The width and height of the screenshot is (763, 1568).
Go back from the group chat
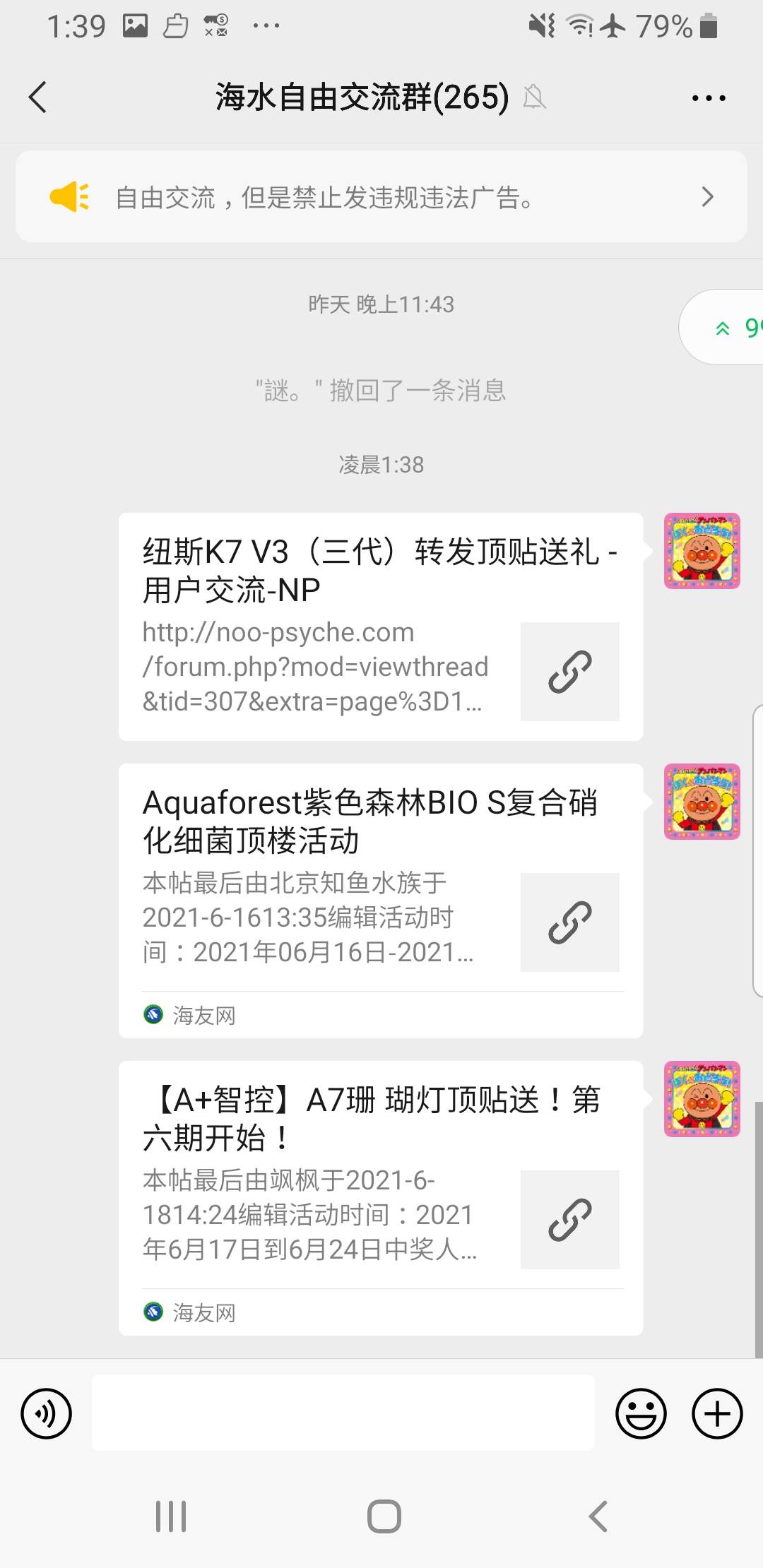coord(38,97)
